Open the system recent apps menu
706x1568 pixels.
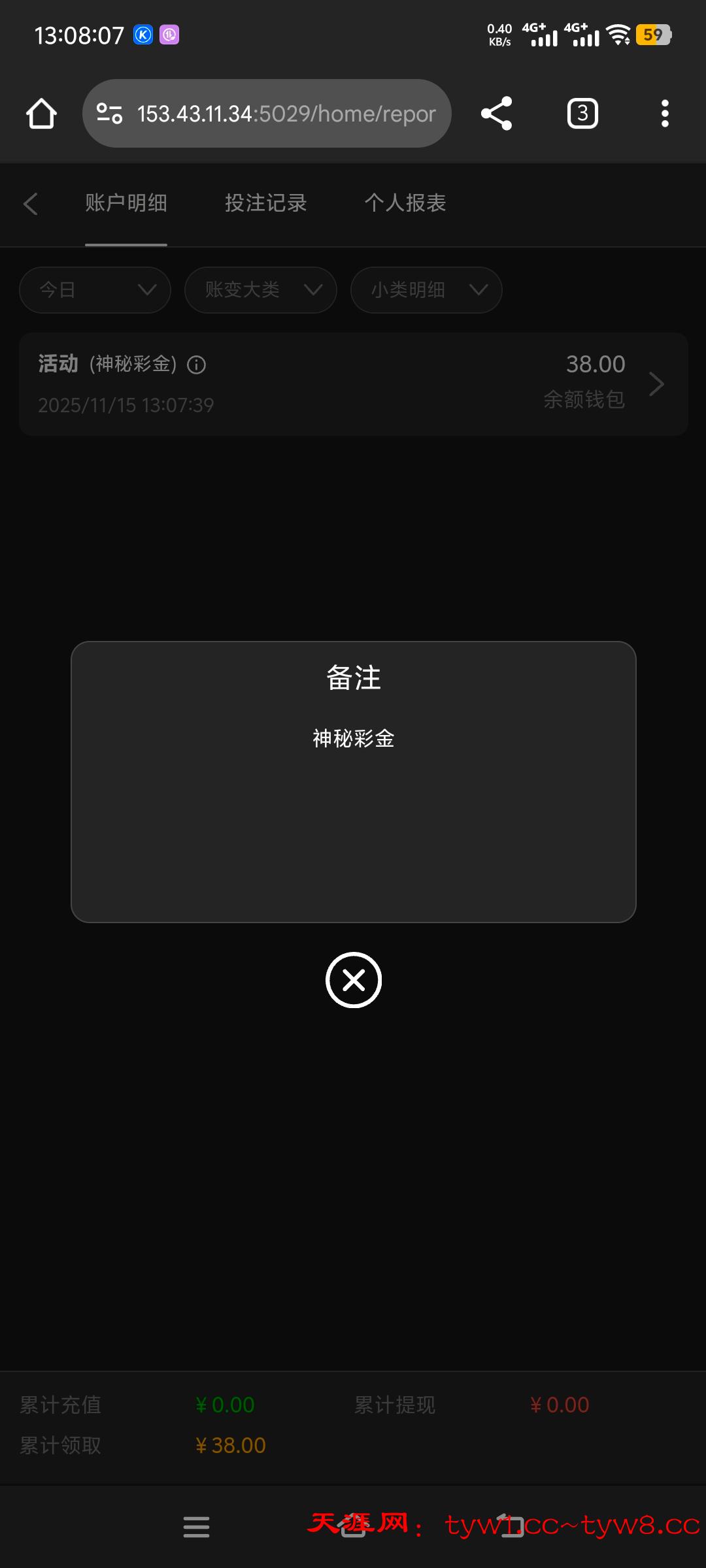pyautogui.click(x=196, y=1527)
